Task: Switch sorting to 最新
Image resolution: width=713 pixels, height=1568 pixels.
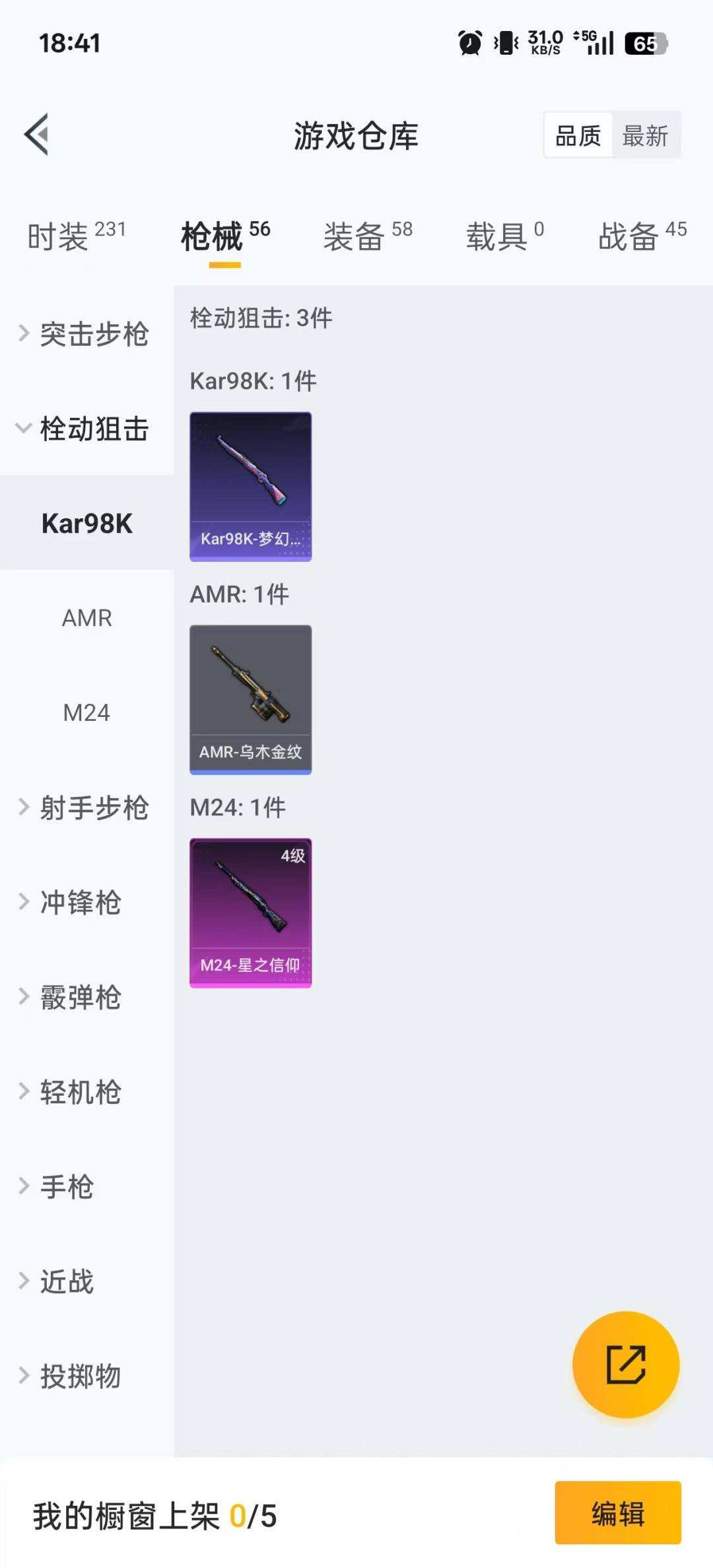Action: pos(644,135)
